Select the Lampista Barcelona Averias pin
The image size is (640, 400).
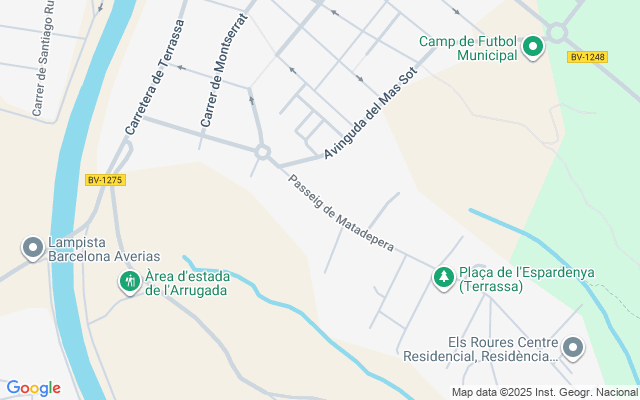click(x=31, y=246)
